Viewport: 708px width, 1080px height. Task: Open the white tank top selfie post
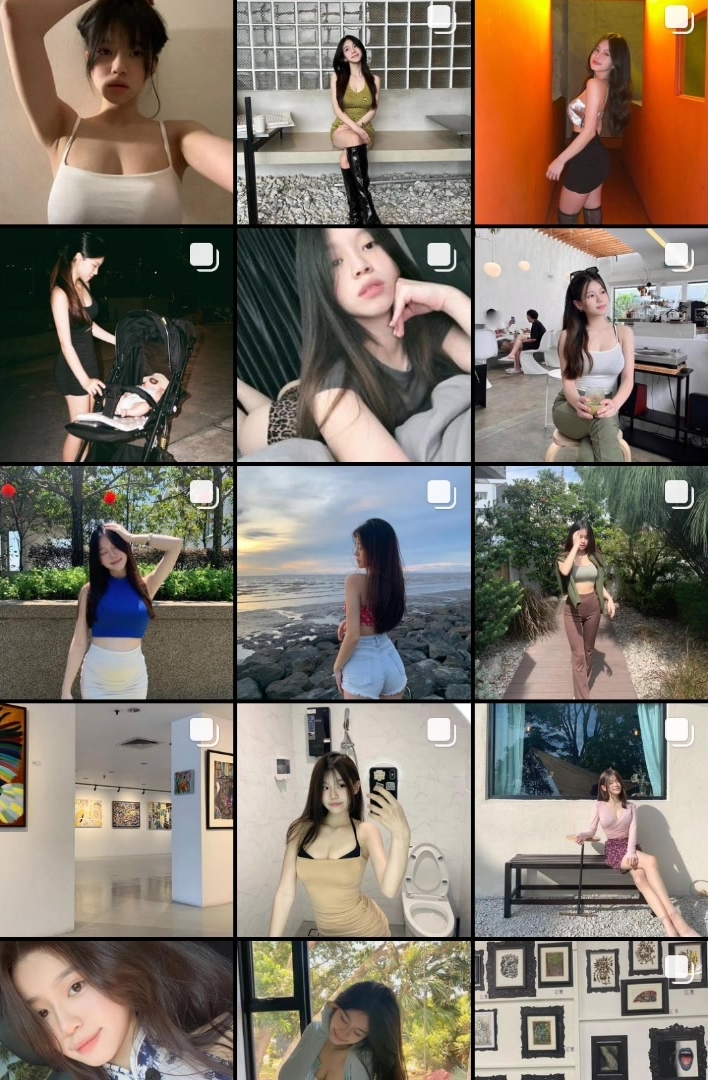pos(116,112)
